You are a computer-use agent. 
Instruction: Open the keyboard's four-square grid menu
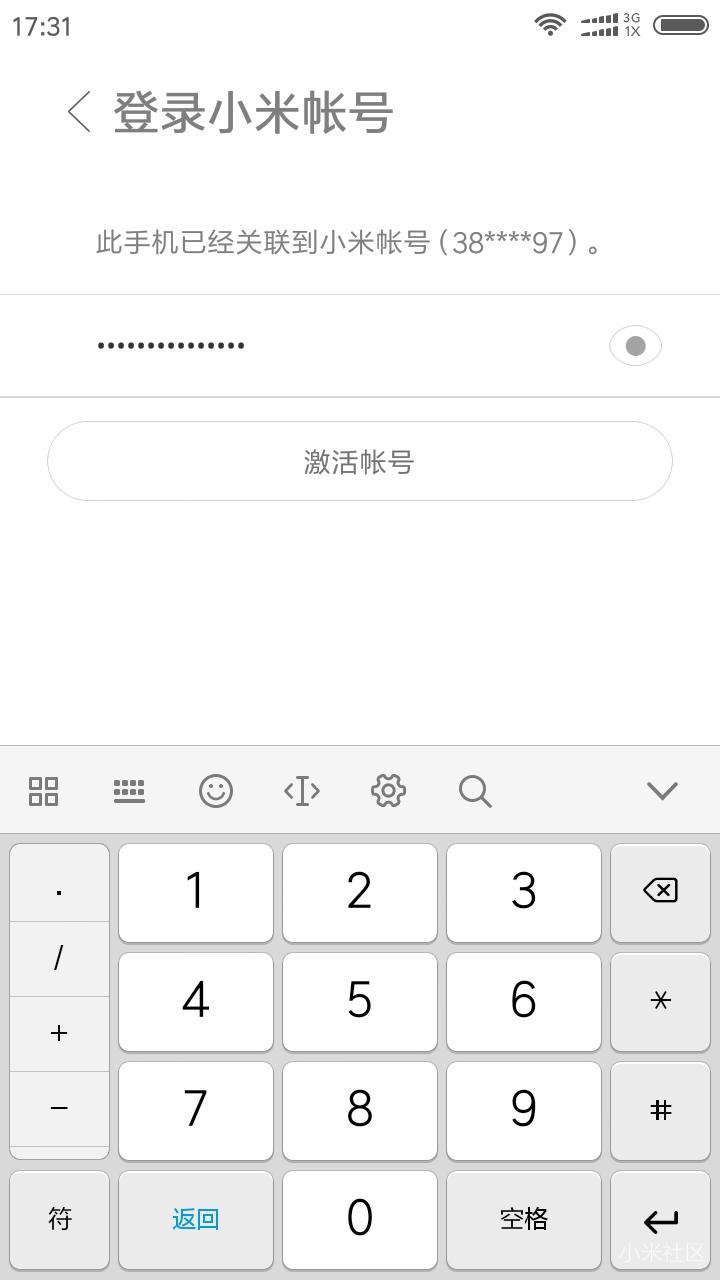click(x=44, y=791)
